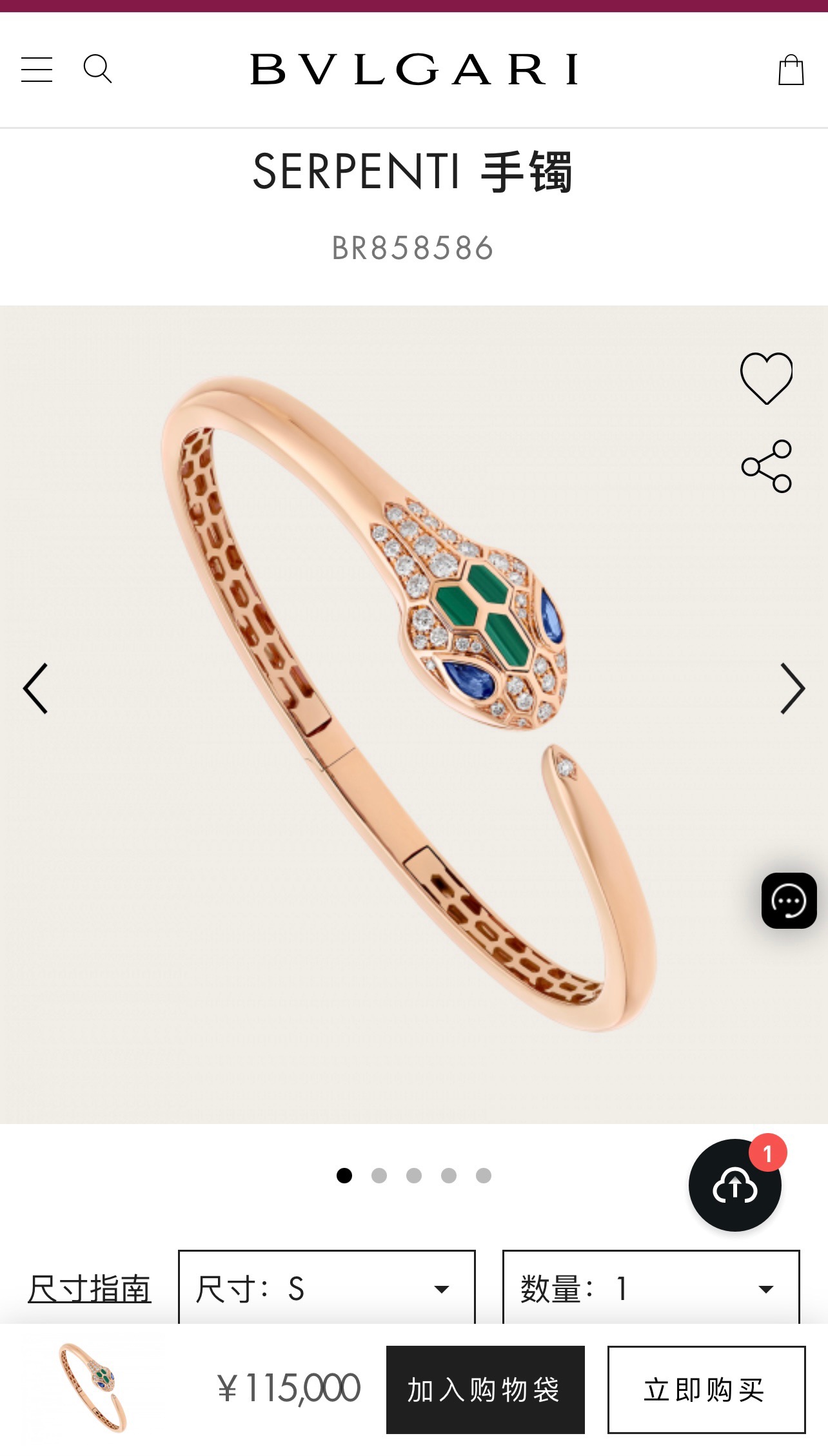Open the customer chat bubble
Image resolution: width=828 pixels, height=1456 pixels.
pos(789,900)
